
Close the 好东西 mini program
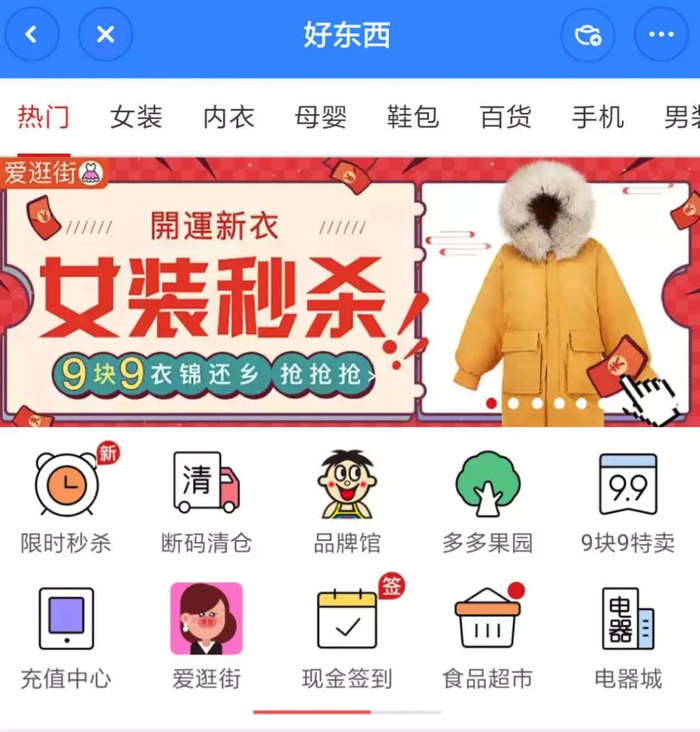pos(105,35)
